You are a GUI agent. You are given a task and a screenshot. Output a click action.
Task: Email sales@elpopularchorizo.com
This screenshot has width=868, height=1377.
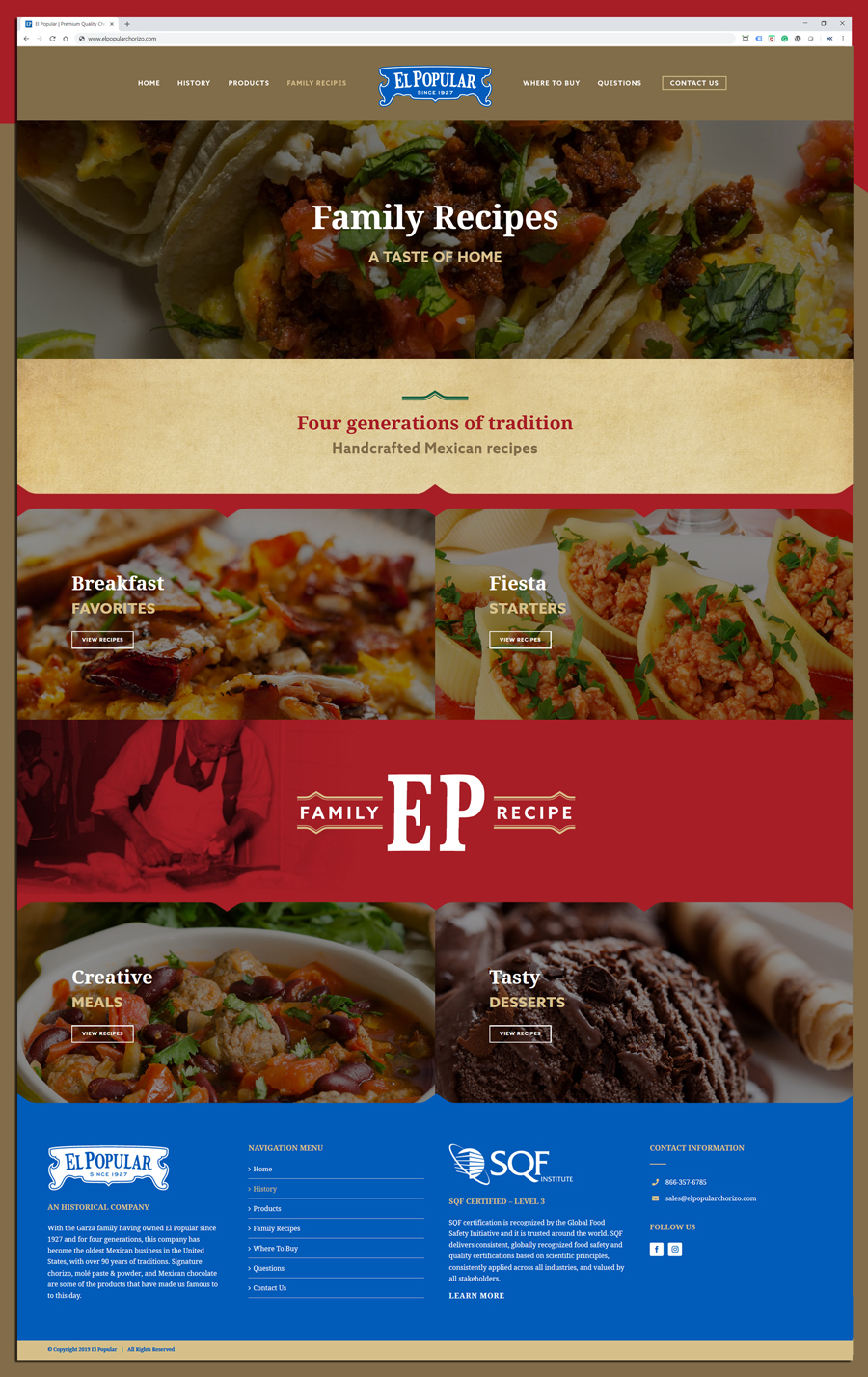click(710, 1198)
